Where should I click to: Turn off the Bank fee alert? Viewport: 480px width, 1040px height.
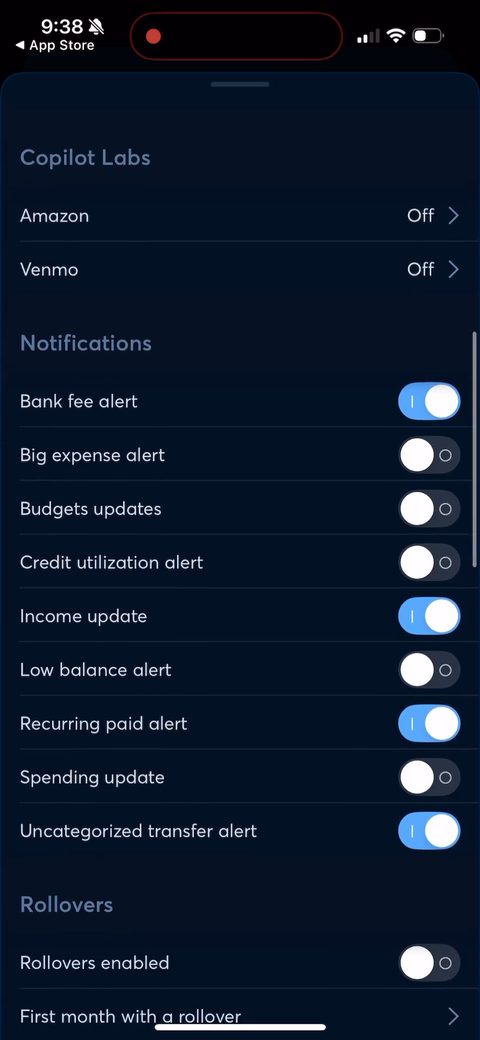click(429, 401)
